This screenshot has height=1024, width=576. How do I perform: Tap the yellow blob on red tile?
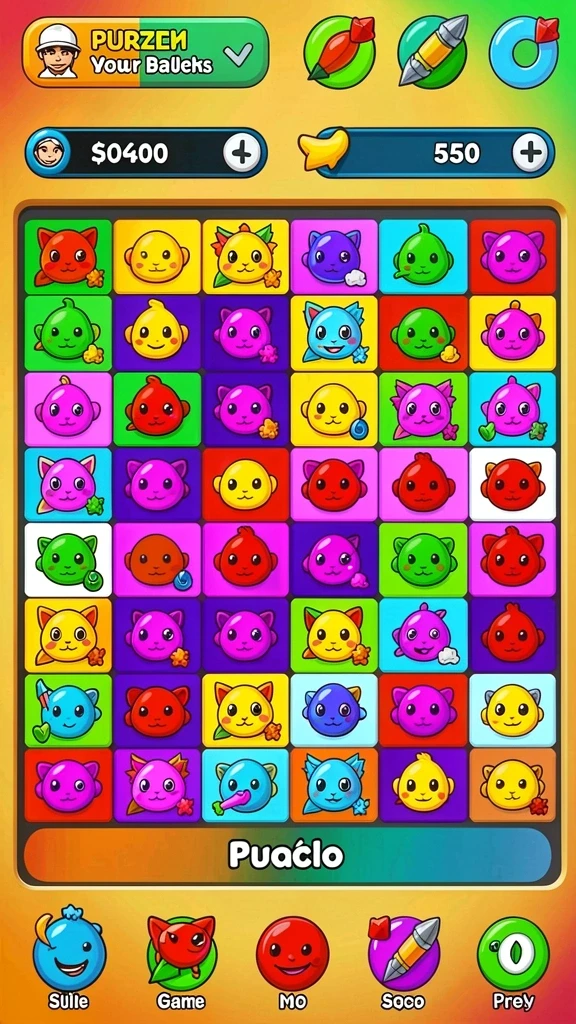pyautogui.click(x=246, y=484)
